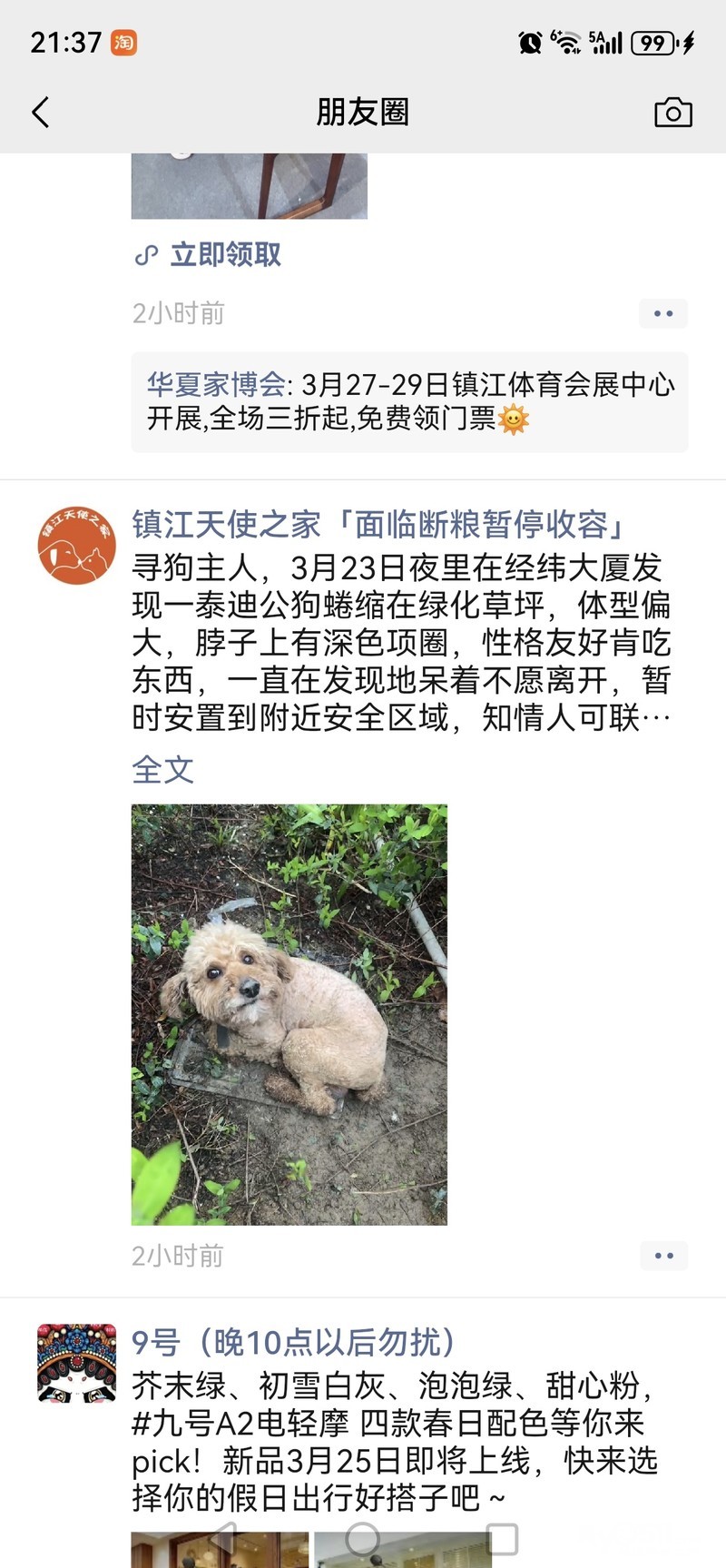Open 镇江天使之家 avatar
Viewport: 726px width, 1568px height.
click(77, 545)
